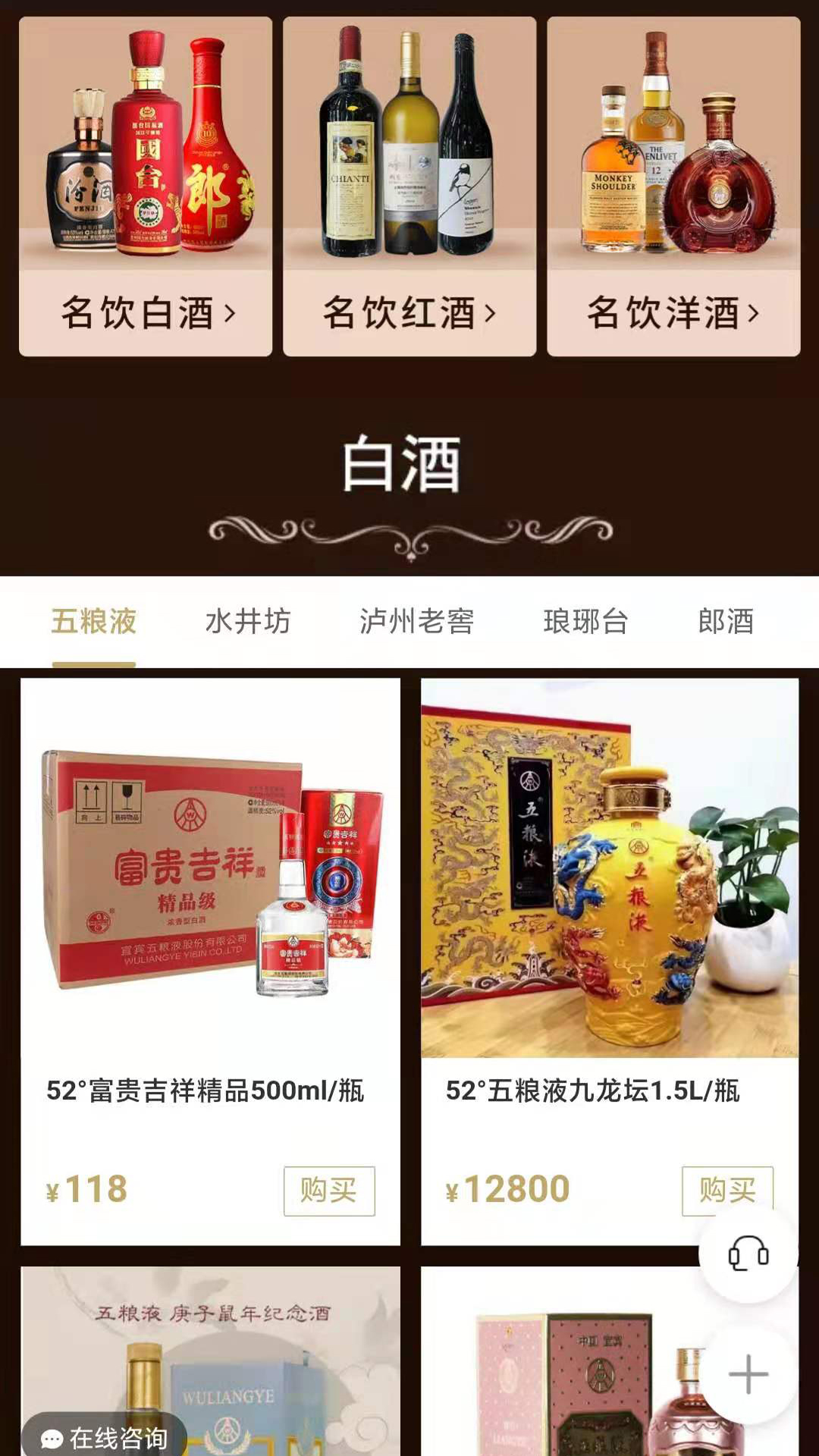Start 在线咨询 online chat
Screen dimensions: 819x1456
pos(105,1437)
